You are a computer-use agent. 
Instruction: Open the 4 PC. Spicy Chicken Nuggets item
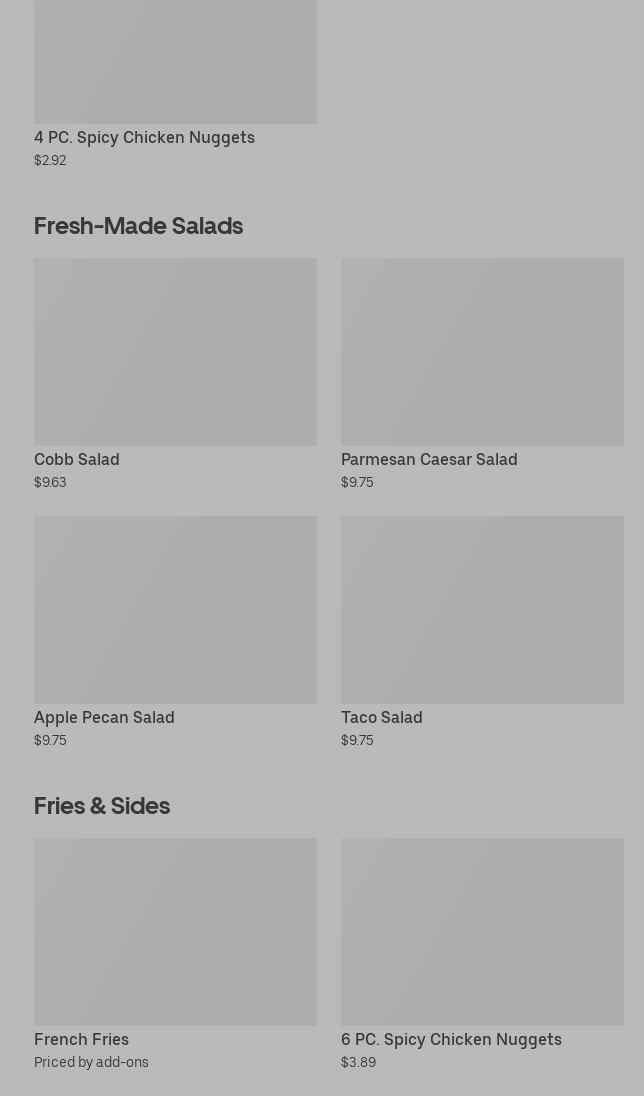click(175, 84)
